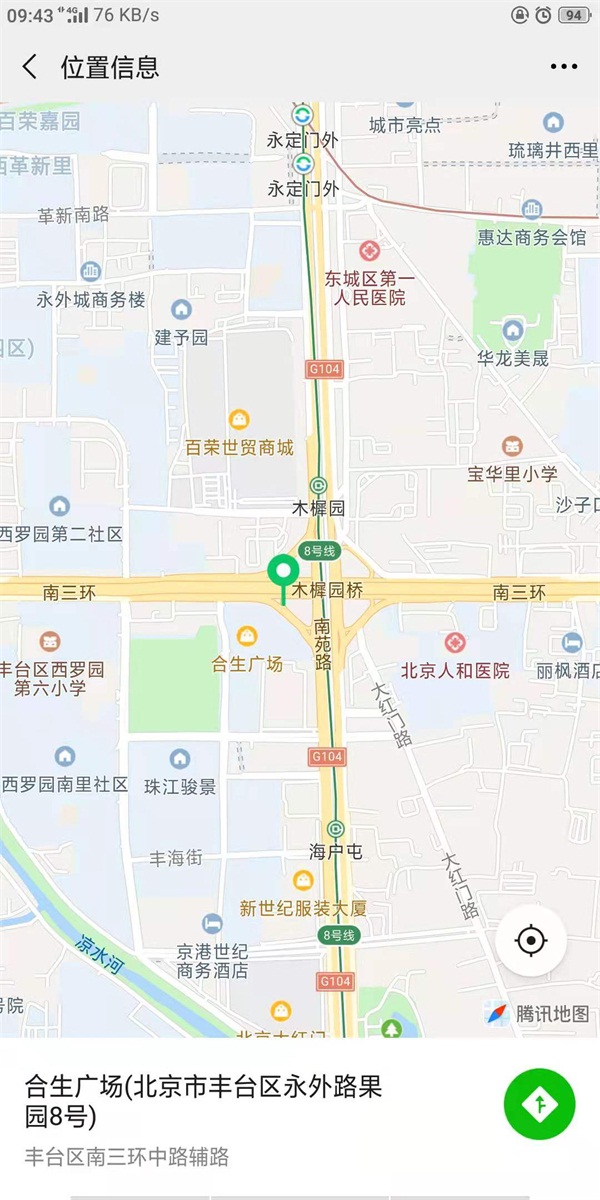The image size is (600, 1200).
Task: Go back from location info
Action: click(x=30, y=67)
